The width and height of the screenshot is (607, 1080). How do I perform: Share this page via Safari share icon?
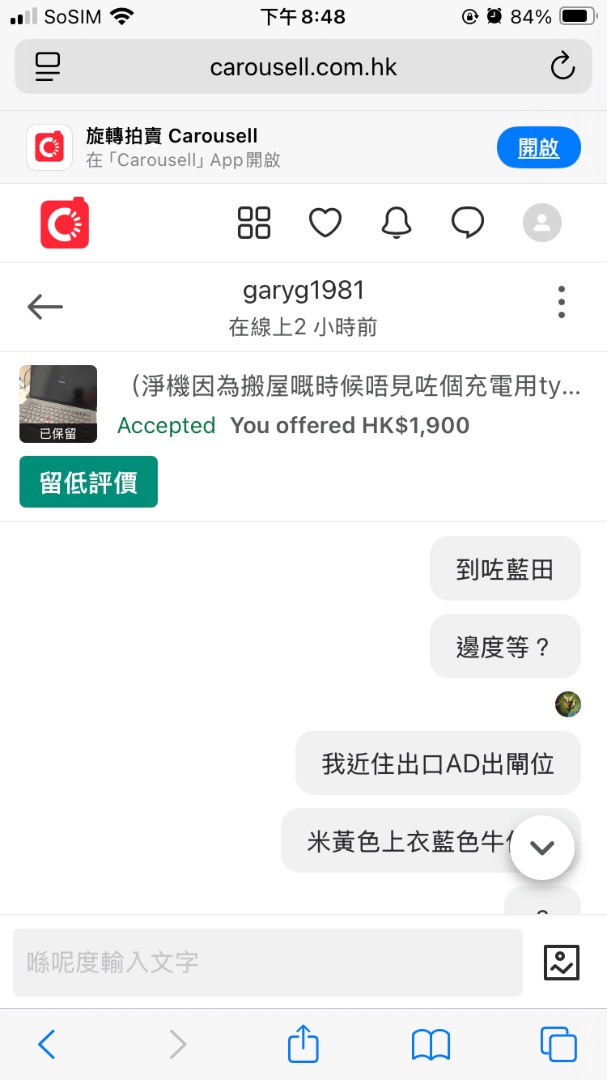pos(303,1043)
